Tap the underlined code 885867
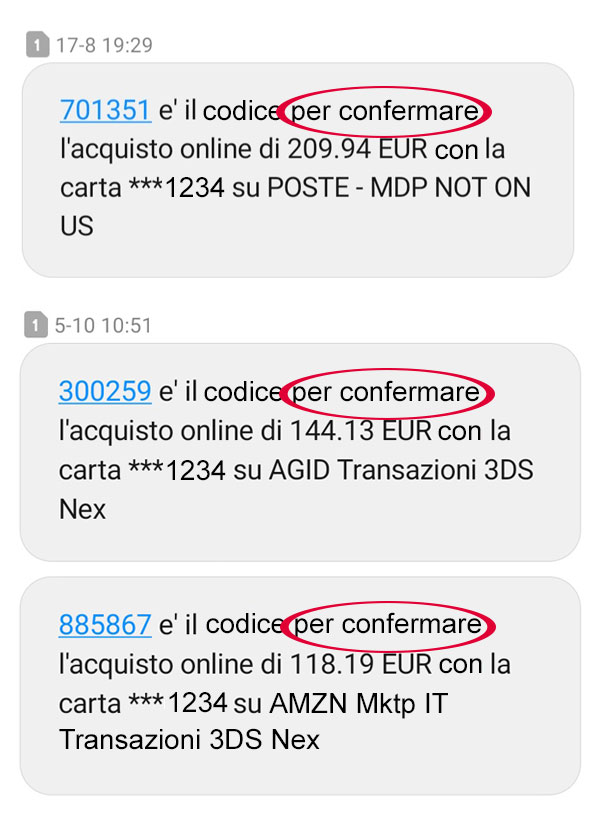This screenshot has width=600, height=836. pos(105,625)
